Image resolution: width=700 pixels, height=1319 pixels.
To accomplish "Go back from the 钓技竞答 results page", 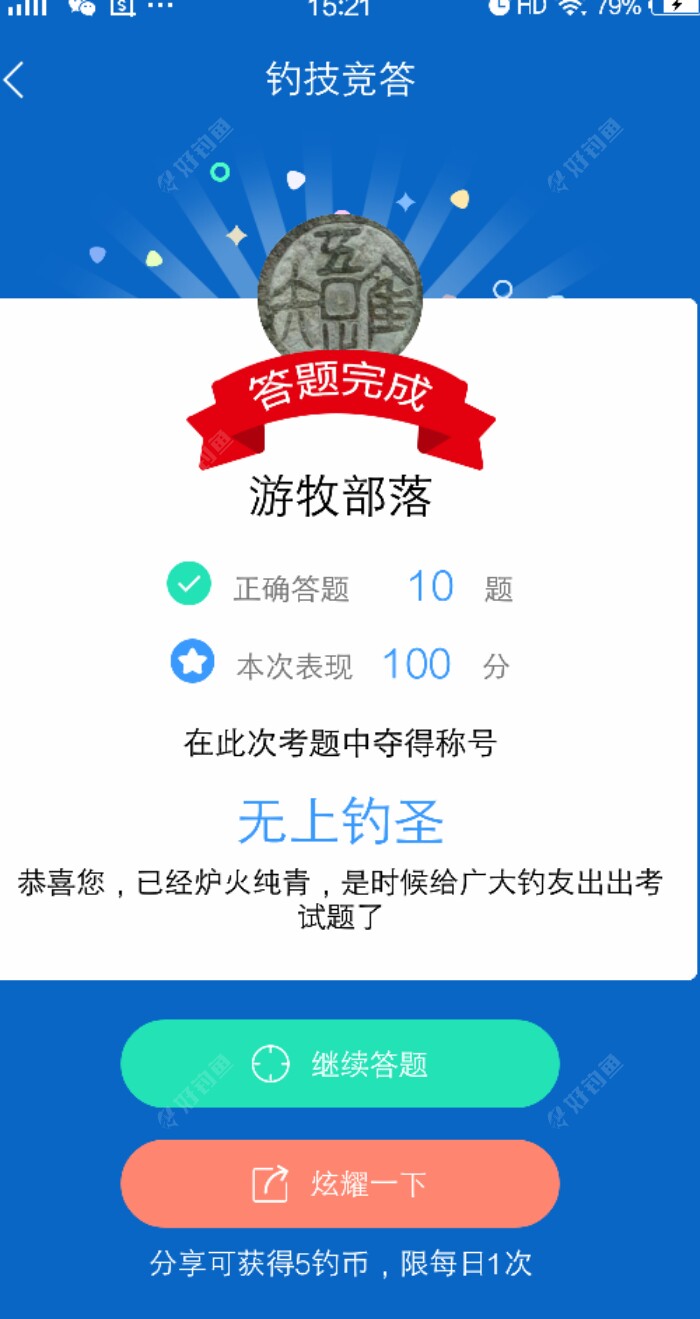I will (x=15, y=80).
